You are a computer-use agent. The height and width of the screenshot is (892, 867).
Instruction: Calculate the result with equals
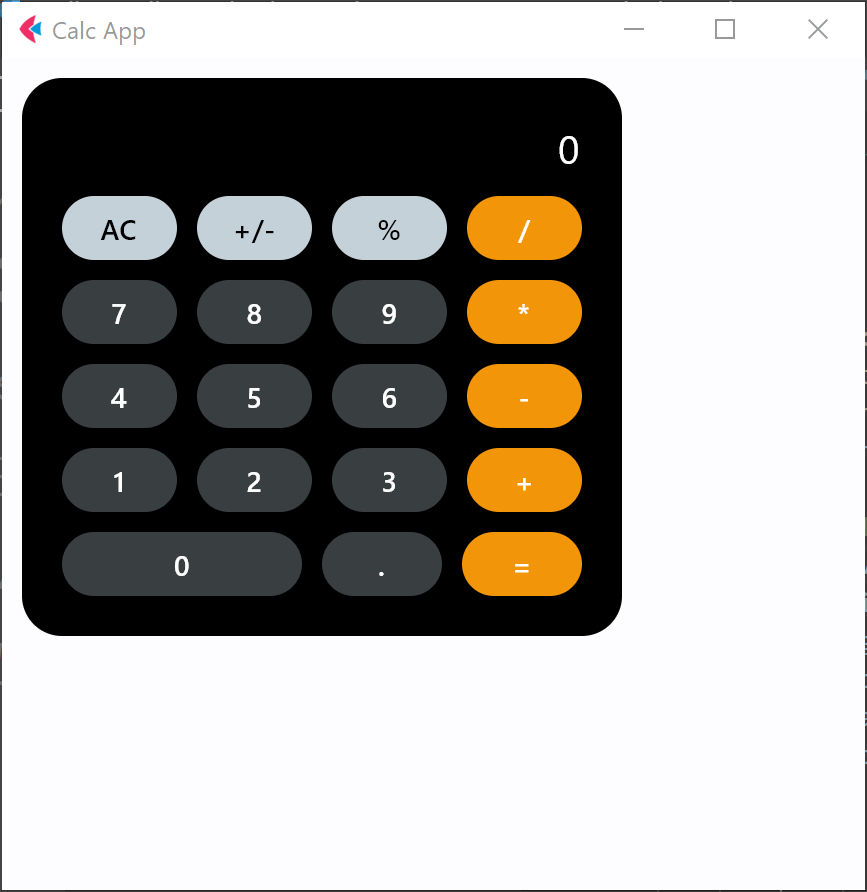tap(521, 565)
